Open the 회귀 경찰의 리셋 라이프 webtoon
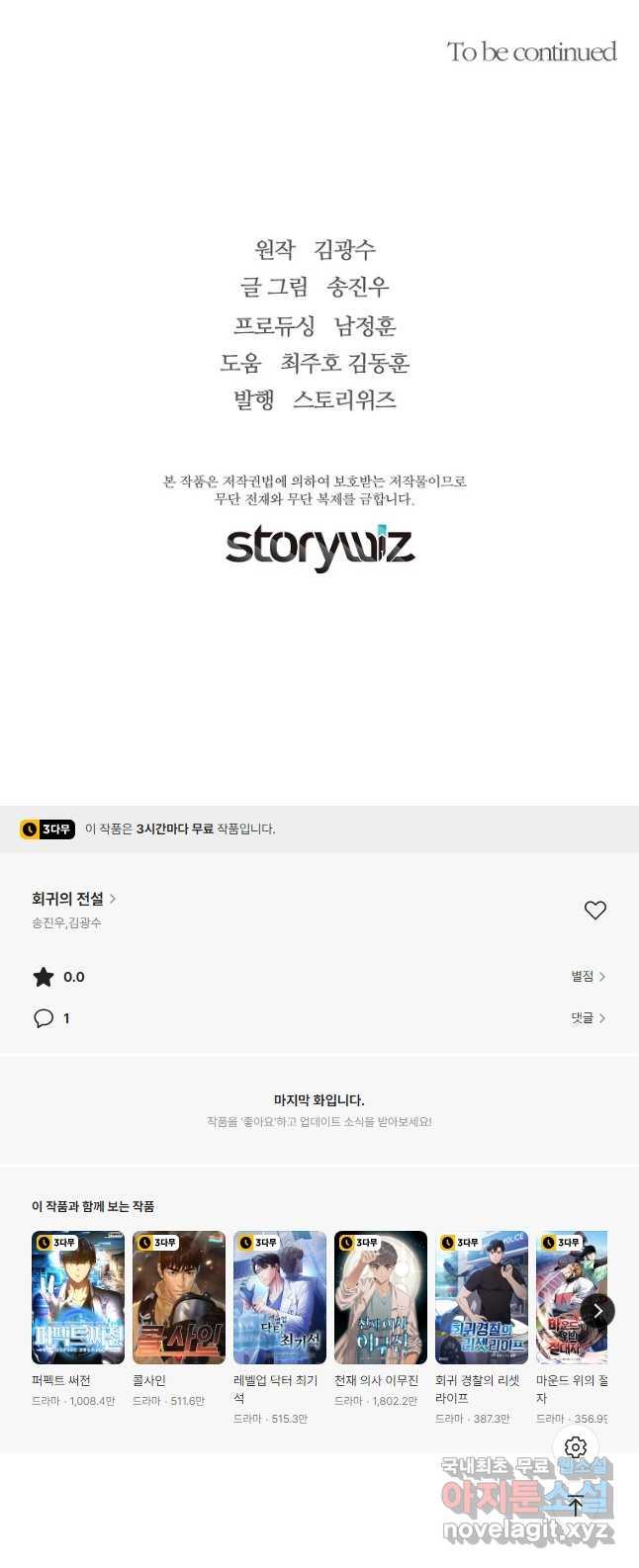Screen dimensions: 639x1568 pos(482,1297)
